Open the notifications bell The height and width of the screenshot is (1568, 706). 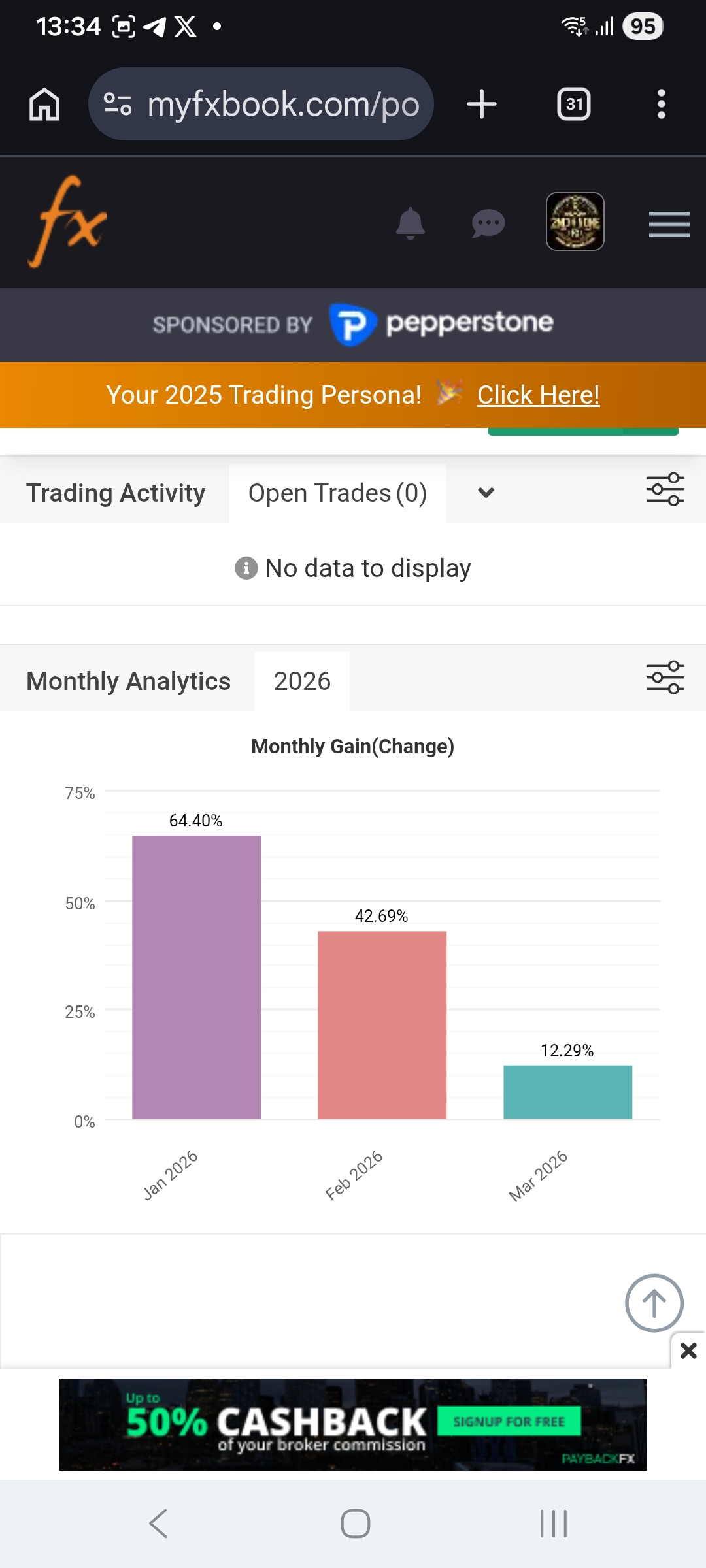411,223
